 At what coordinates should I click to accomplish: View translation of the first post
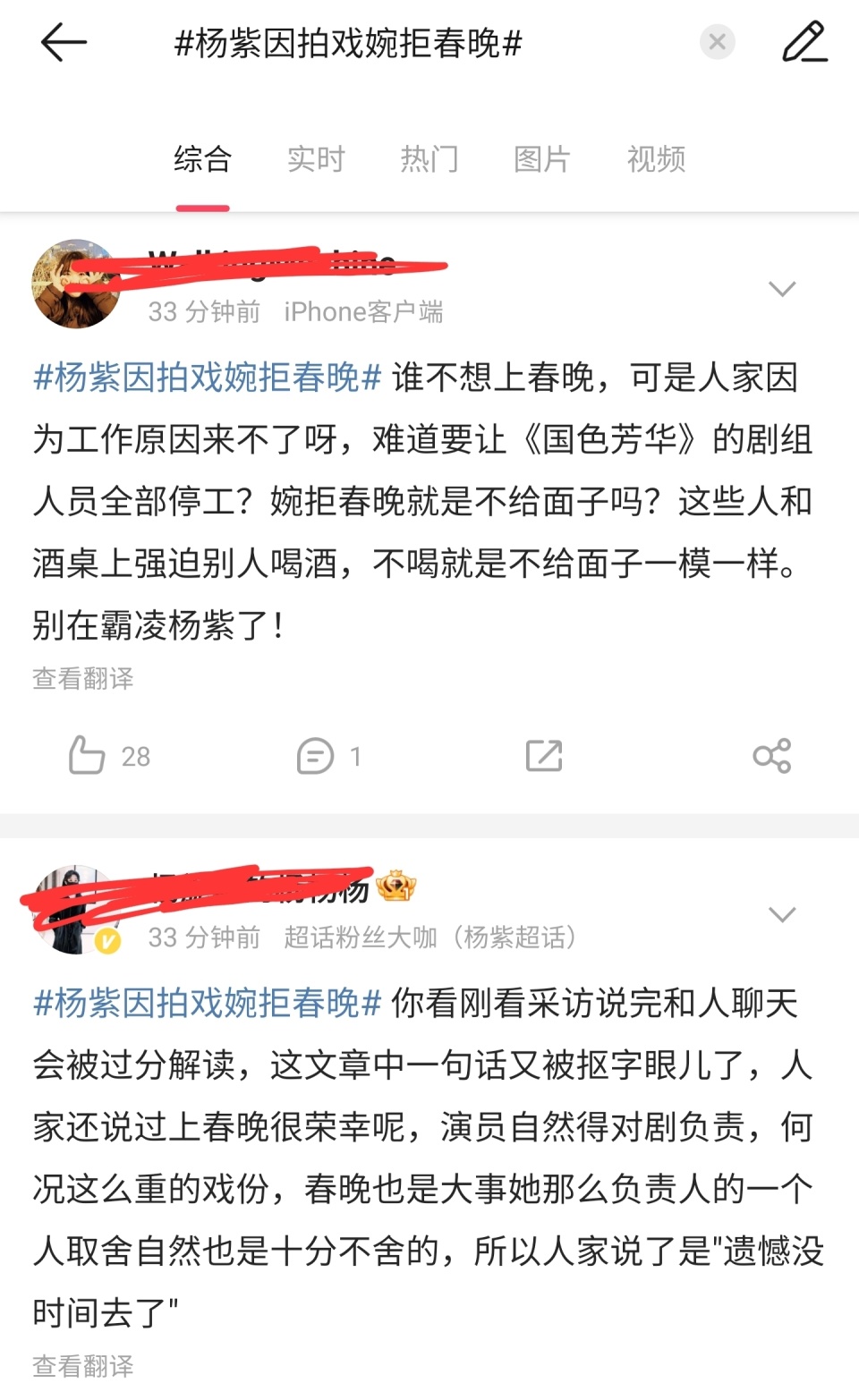[x=83, y=678]
